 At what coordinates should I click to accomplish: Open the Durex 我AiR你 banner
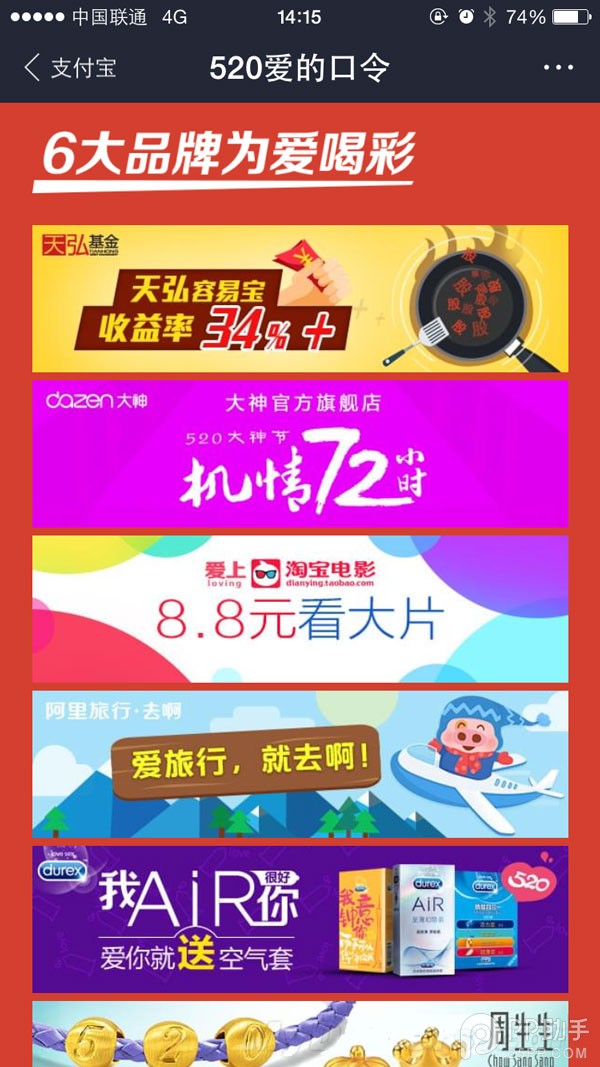300,918
